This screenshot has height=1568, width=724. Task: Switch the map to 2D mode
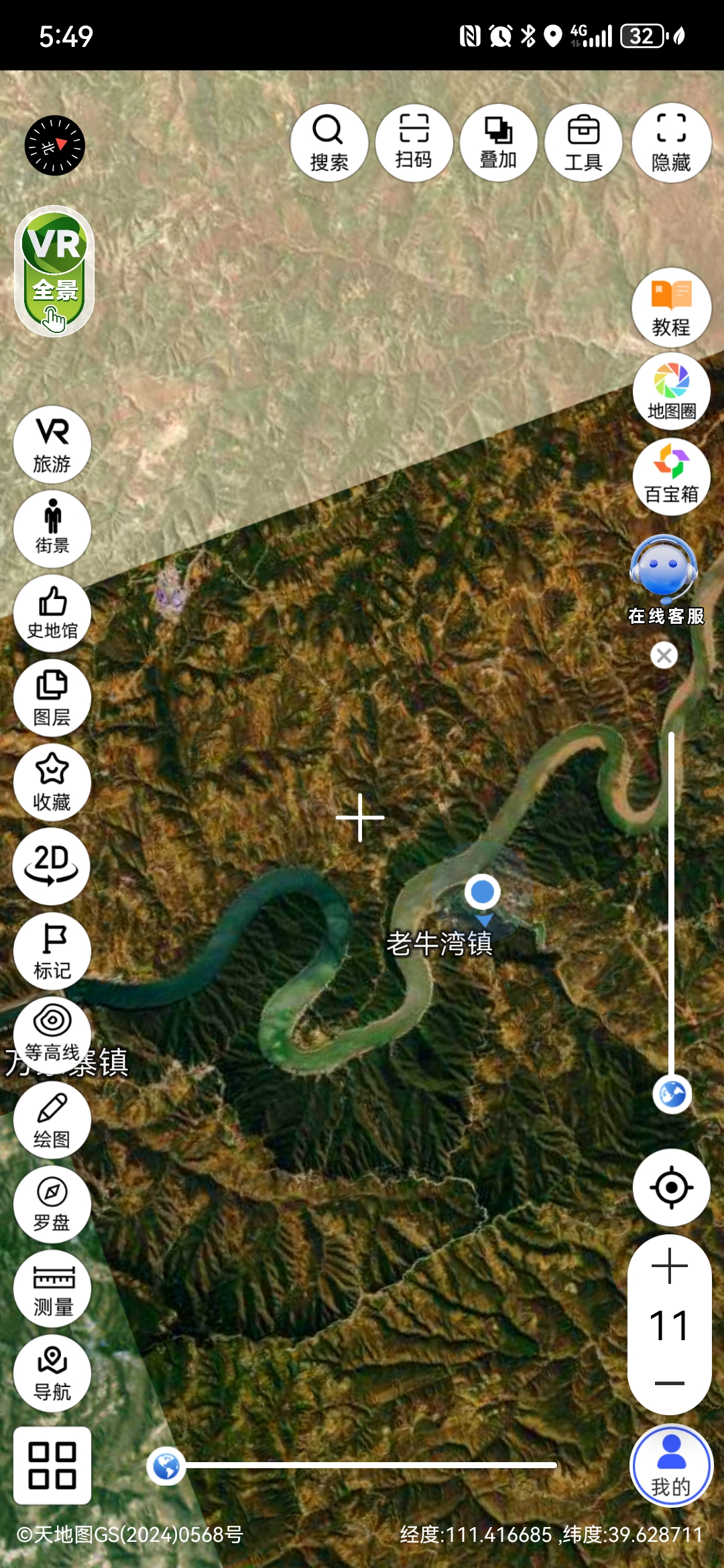[x=52, y=866]
